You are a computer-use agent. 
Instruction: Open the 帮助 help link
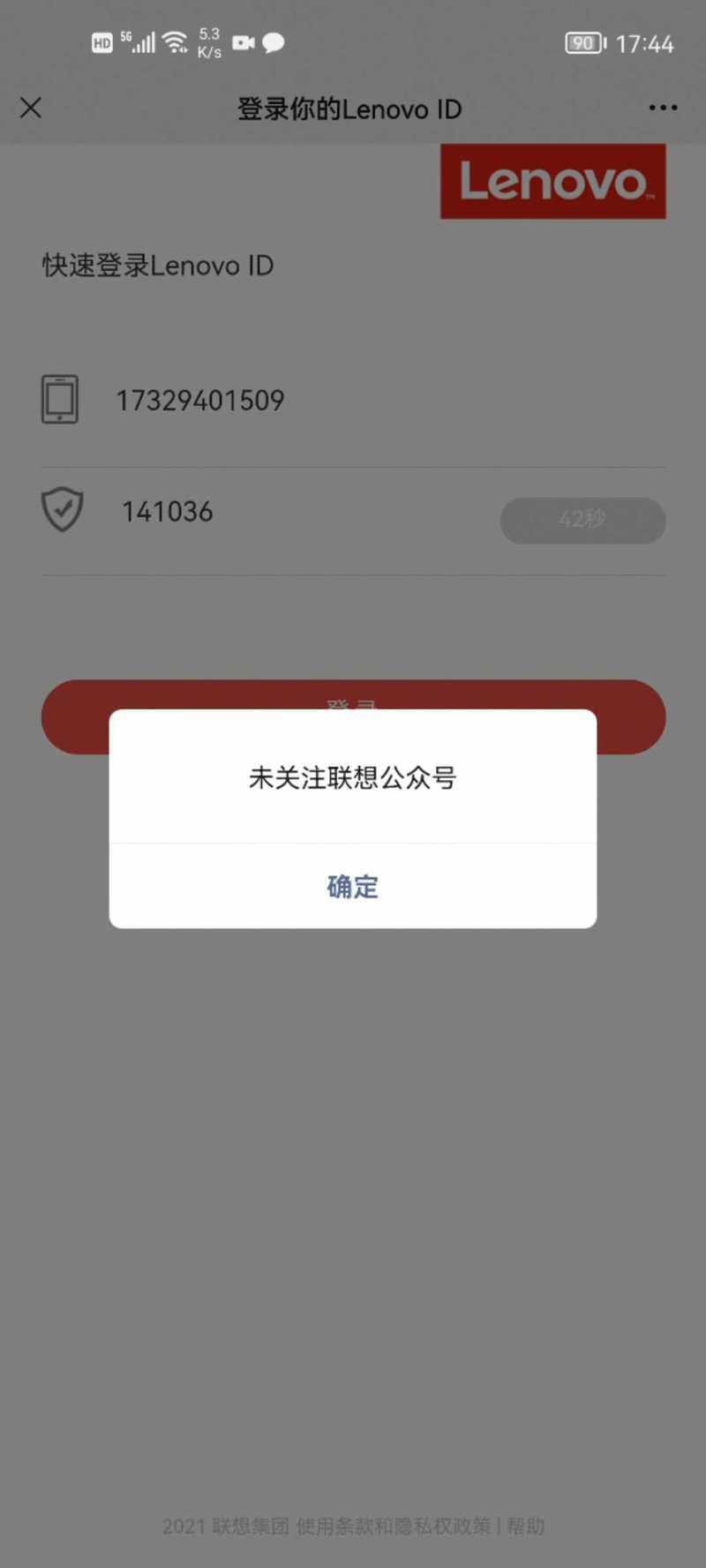tap(526, 1526)
